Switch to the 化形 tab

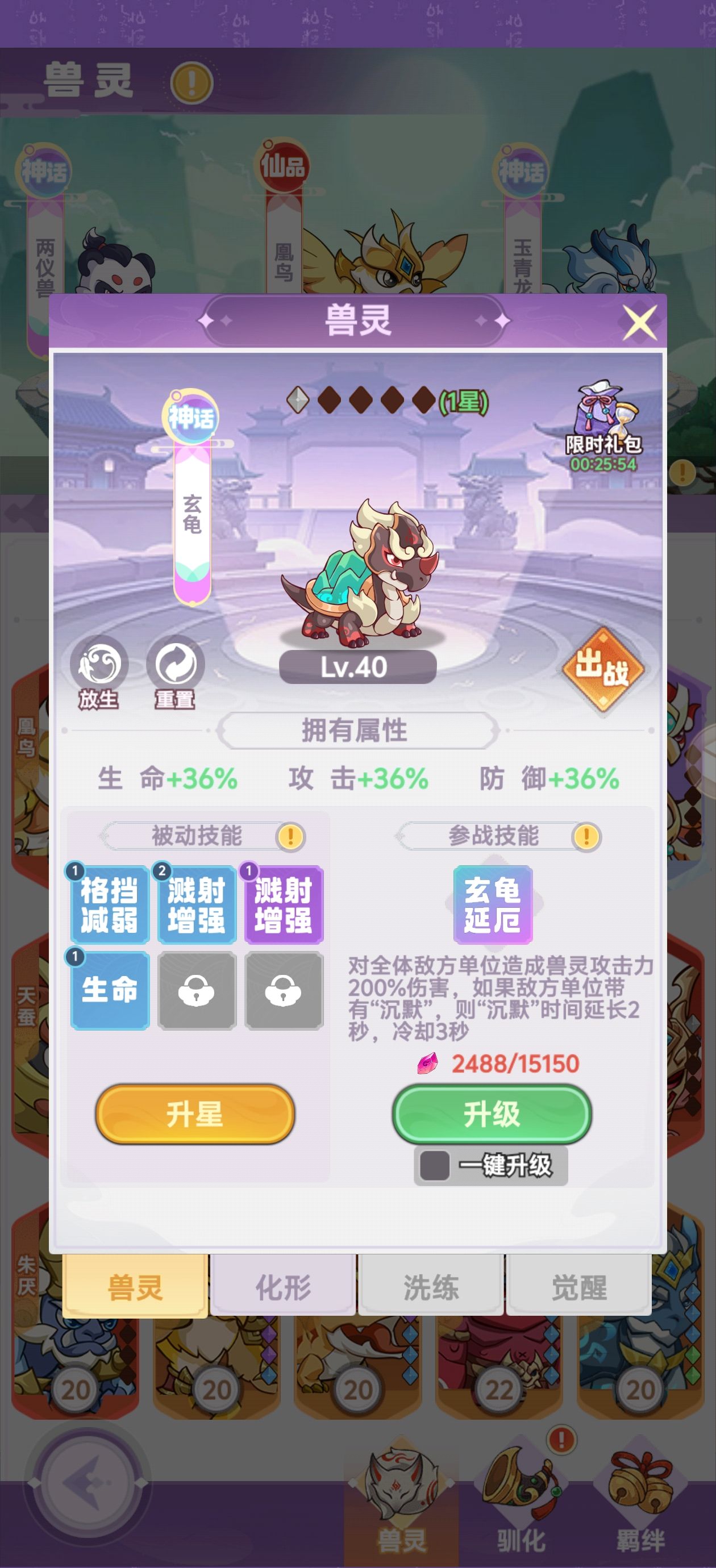tap(283, 1287)
